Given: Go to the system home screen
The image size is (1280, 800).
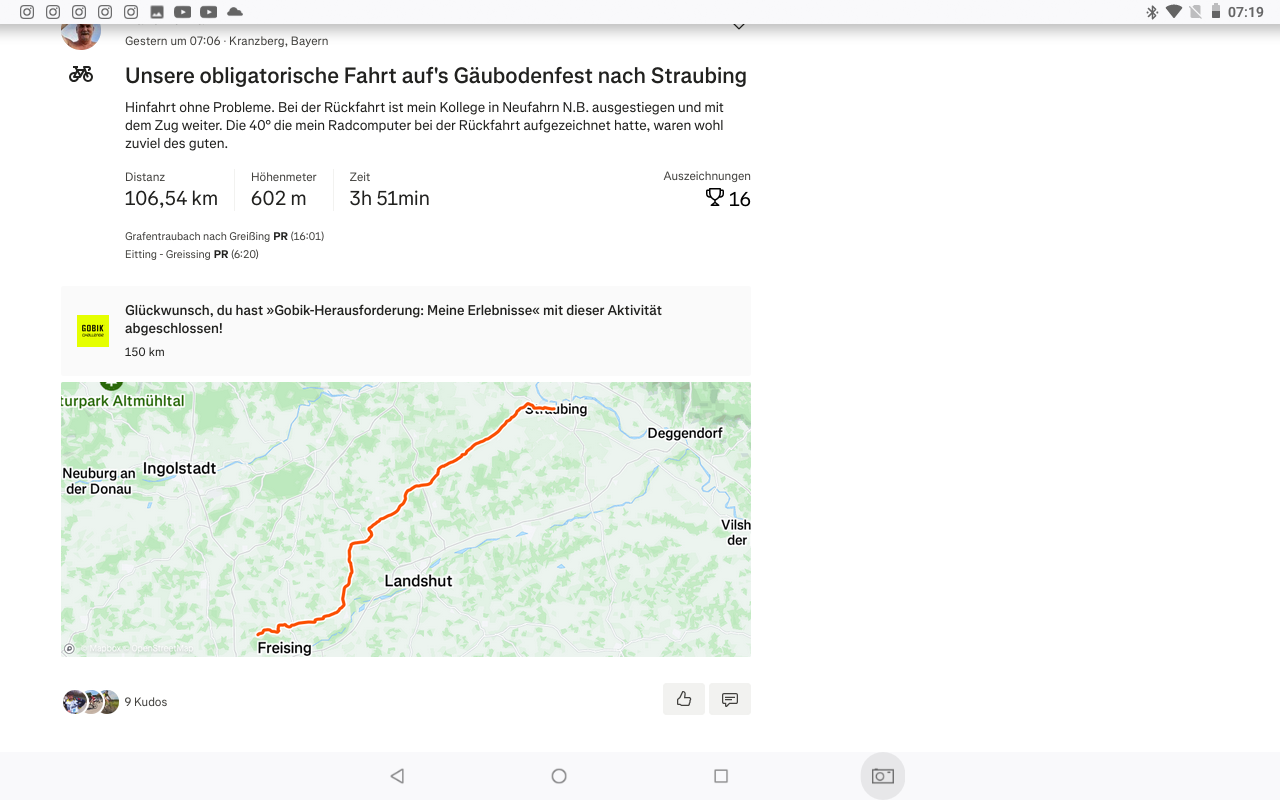Looking at the screenshot, I should (559, 776).
